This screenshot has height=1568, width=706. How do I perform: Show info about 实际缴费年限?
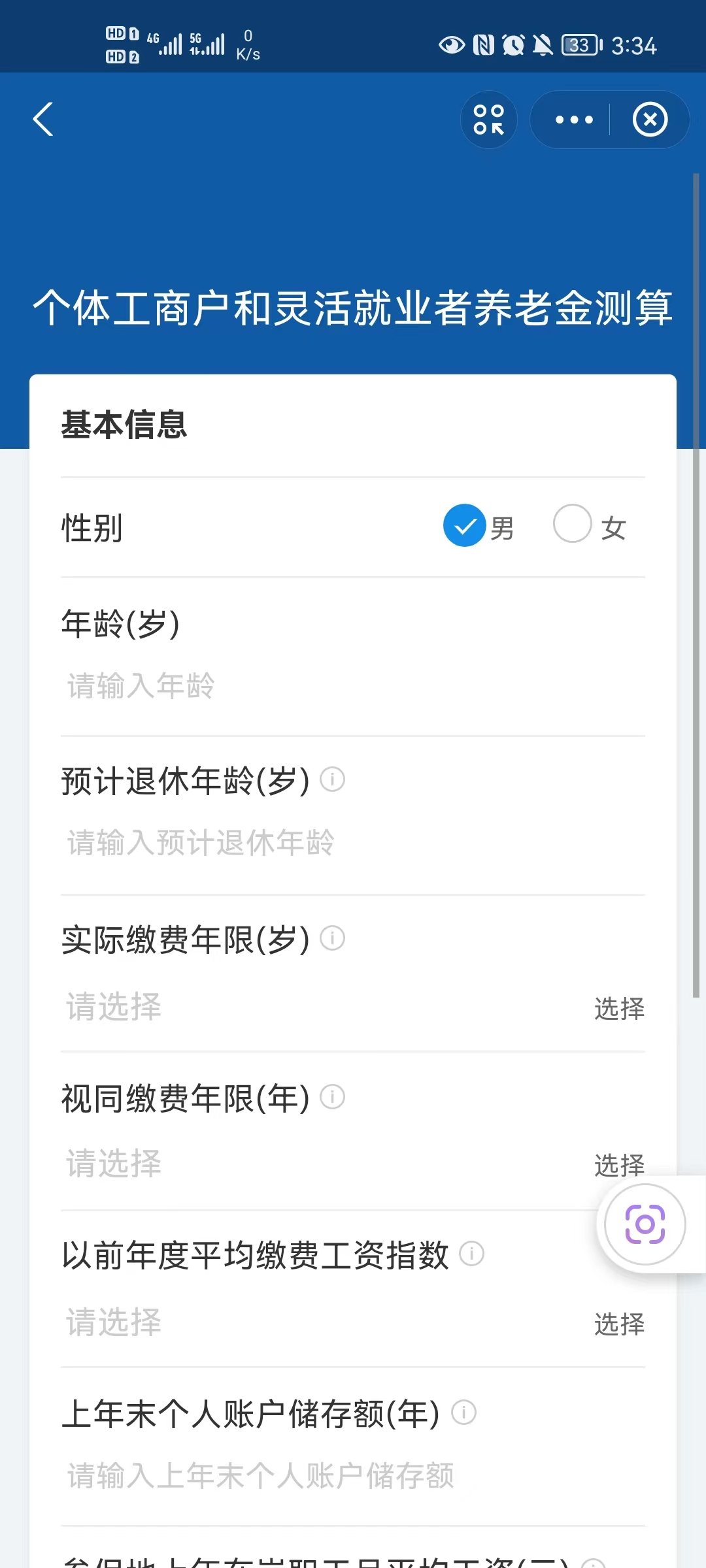332,938
